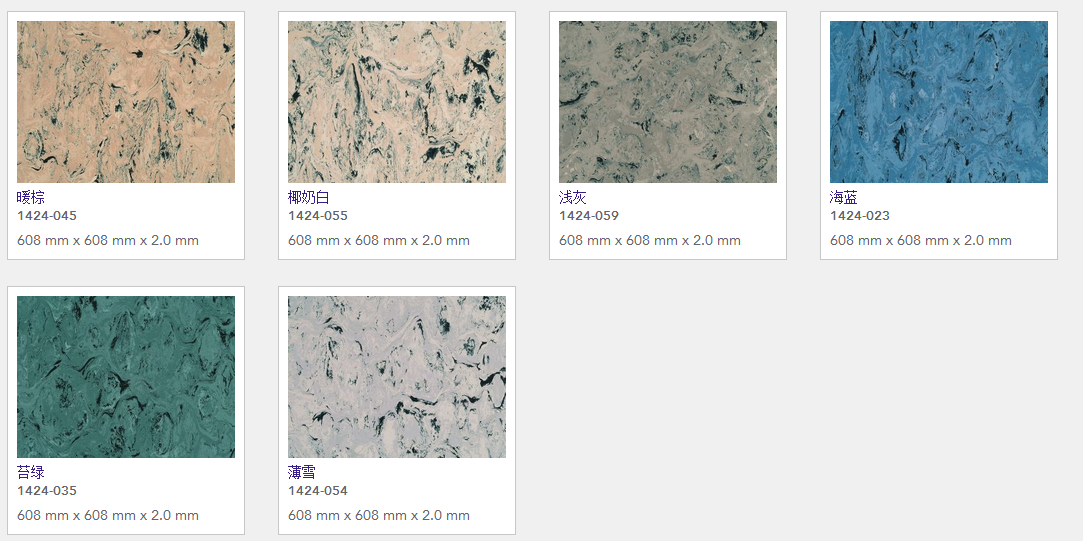Image resolution: width=1083 pixels, height=541 pixels.
Task: Open the 暖棕 1424-045 product card
Action: [126, 102]
